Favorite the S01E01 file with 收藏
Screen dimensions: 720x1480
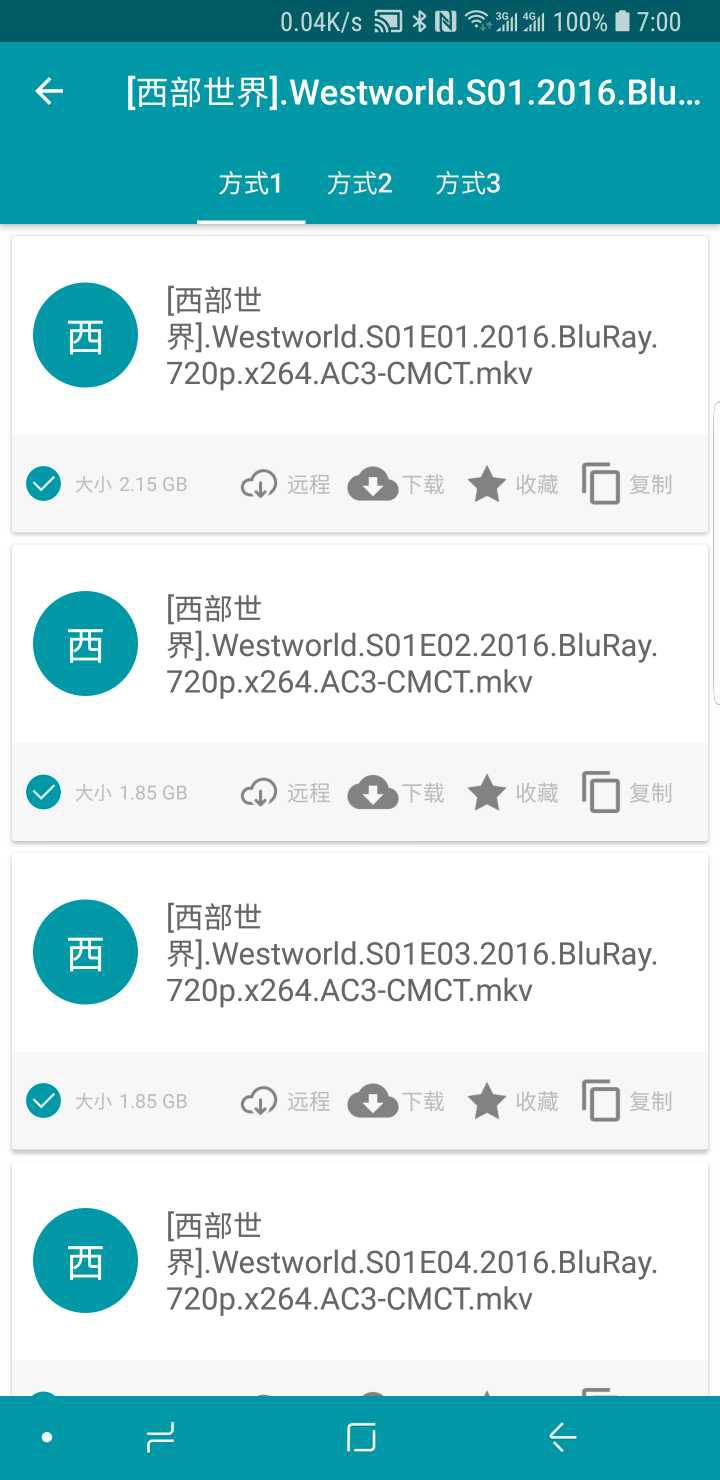click(513, 485)
